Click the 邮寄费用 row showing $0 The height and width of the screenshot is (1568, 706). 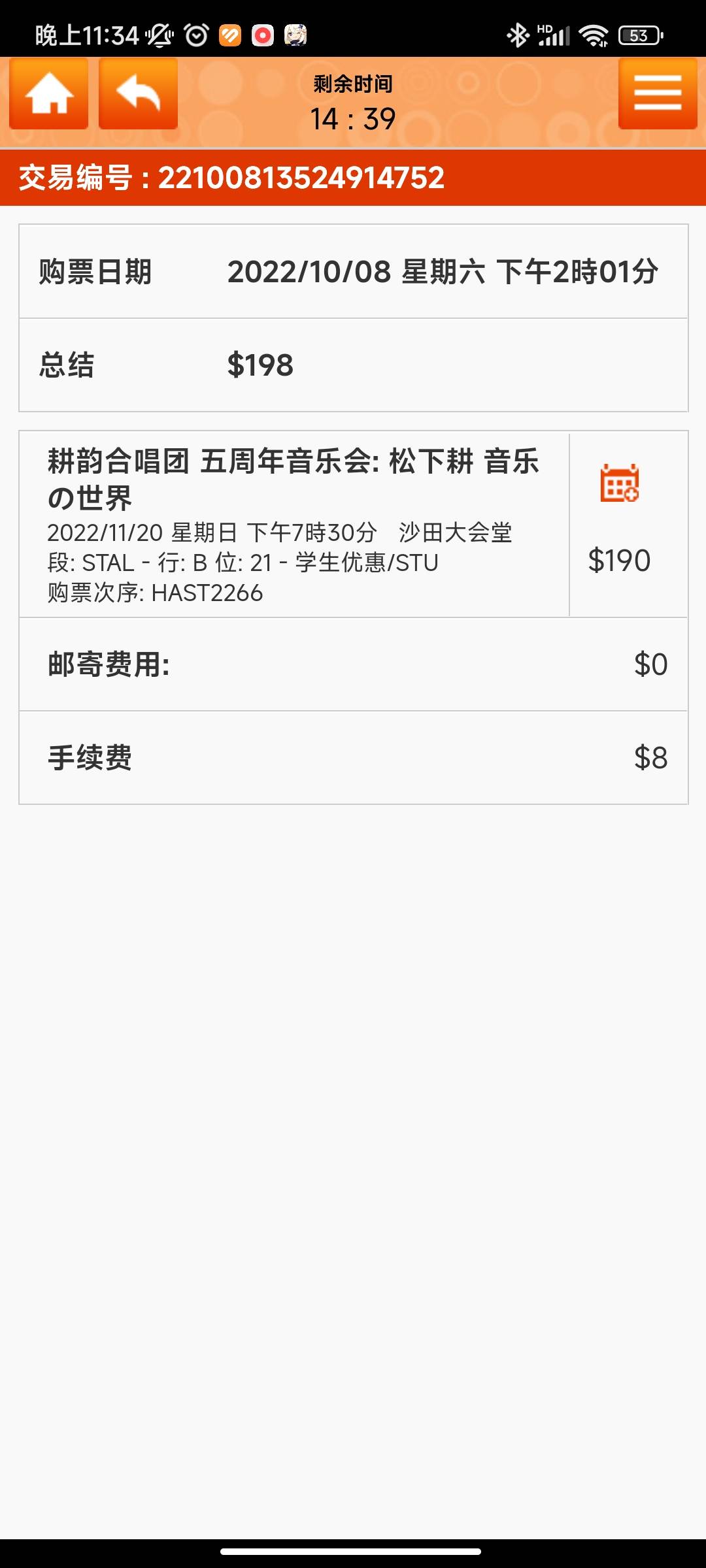(353, 663)
